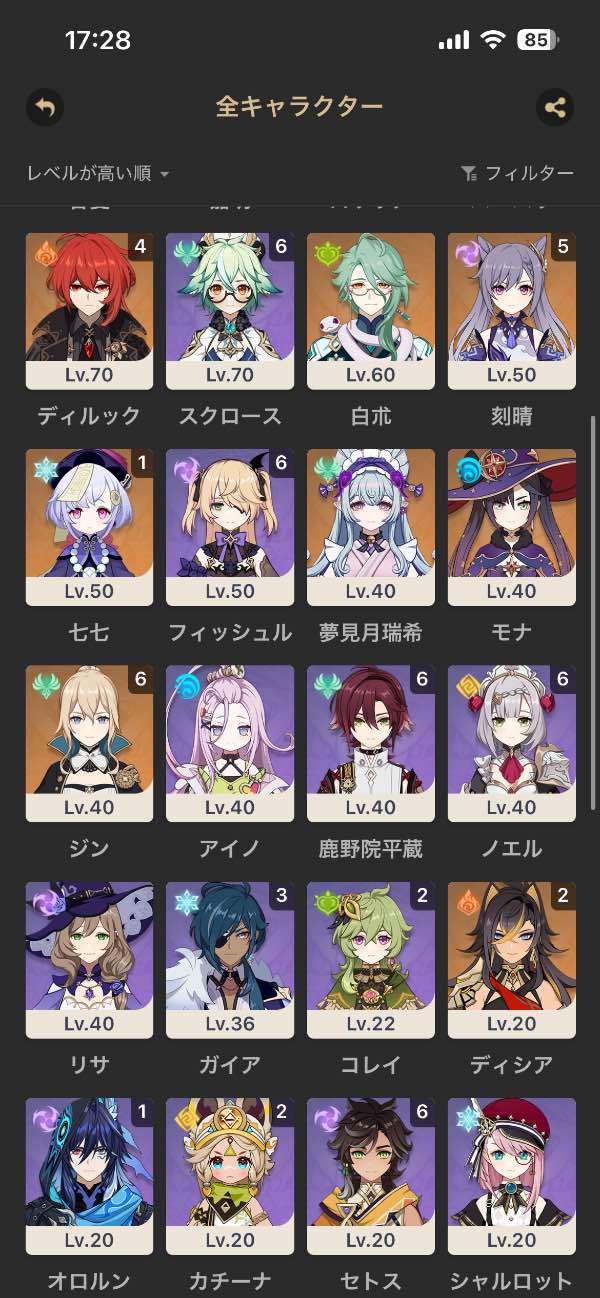600x1298 pixels.
Task: View 白朮 character details
Action: (x=371, y=311)
